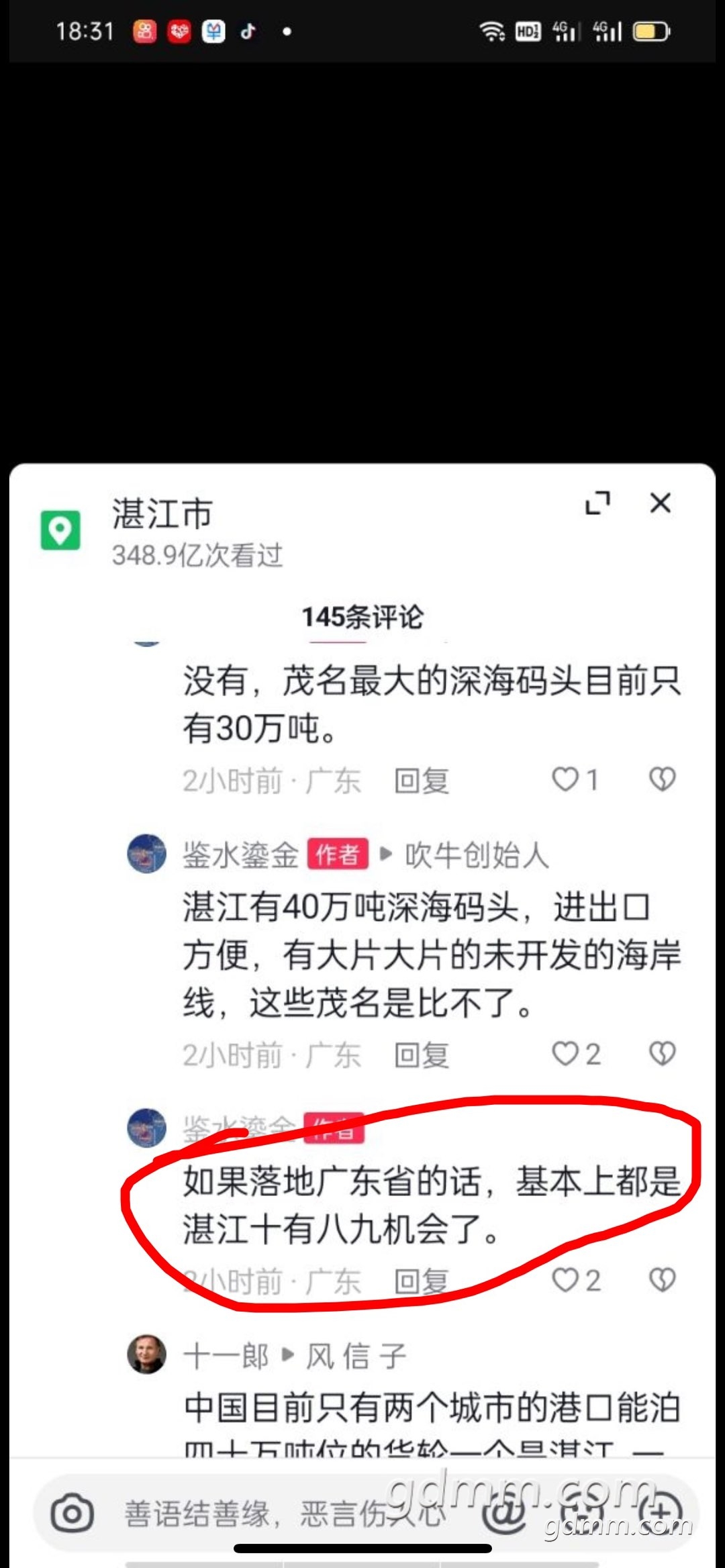Dislike the comment about 茂名 30万吨
Image resolution: width=725 pixels, height=1568 pixels.
(x=663, y=779)
